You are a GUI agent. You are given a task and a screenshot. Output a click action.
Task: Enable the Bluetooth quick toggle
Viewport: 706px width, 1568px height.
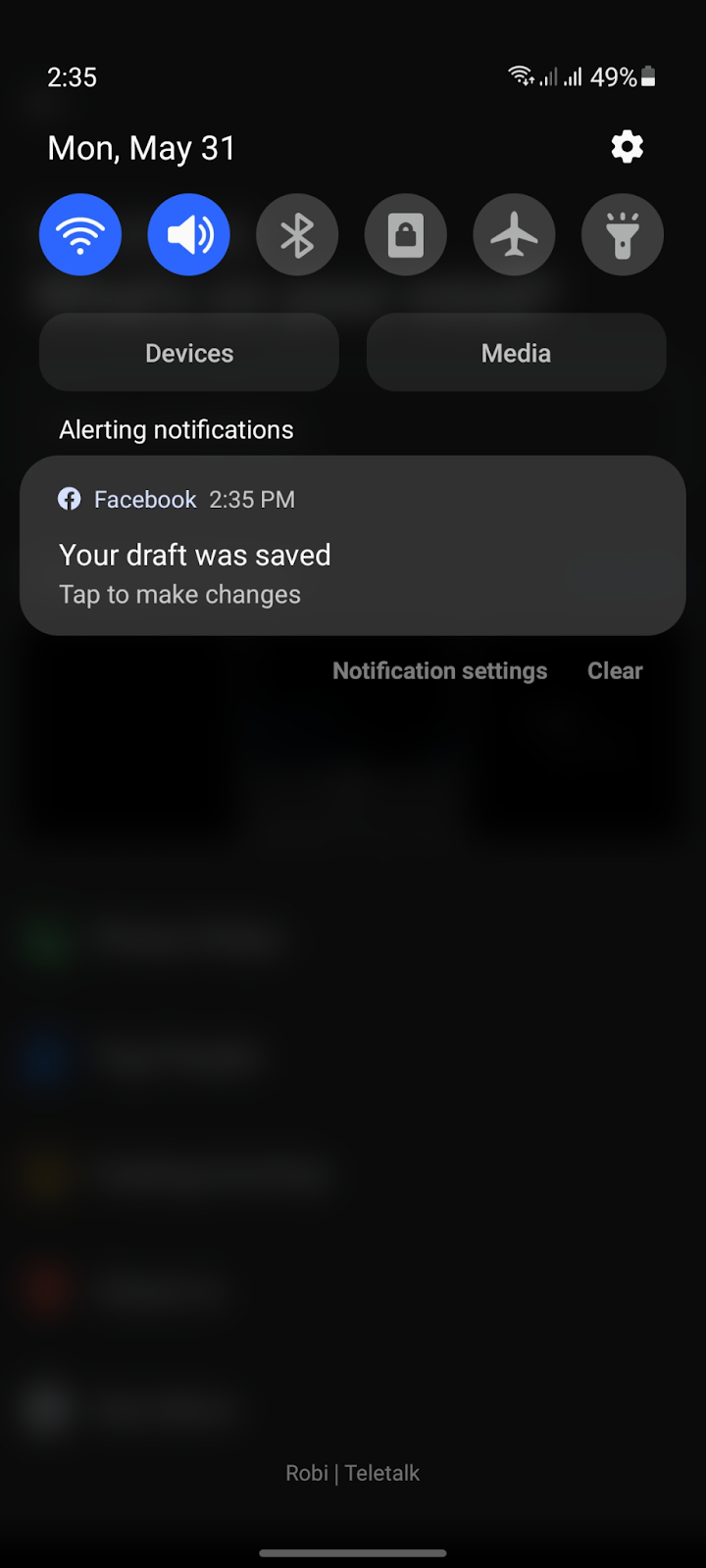tap(297, 235)
